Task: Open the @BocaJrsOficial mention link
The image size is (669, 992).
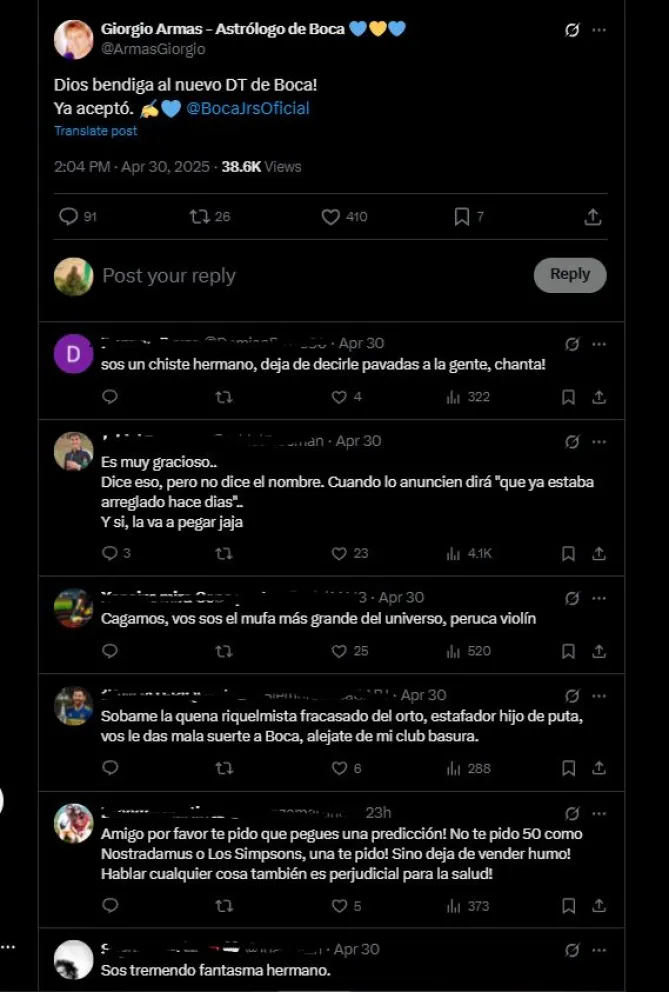Action: (248, 108)
